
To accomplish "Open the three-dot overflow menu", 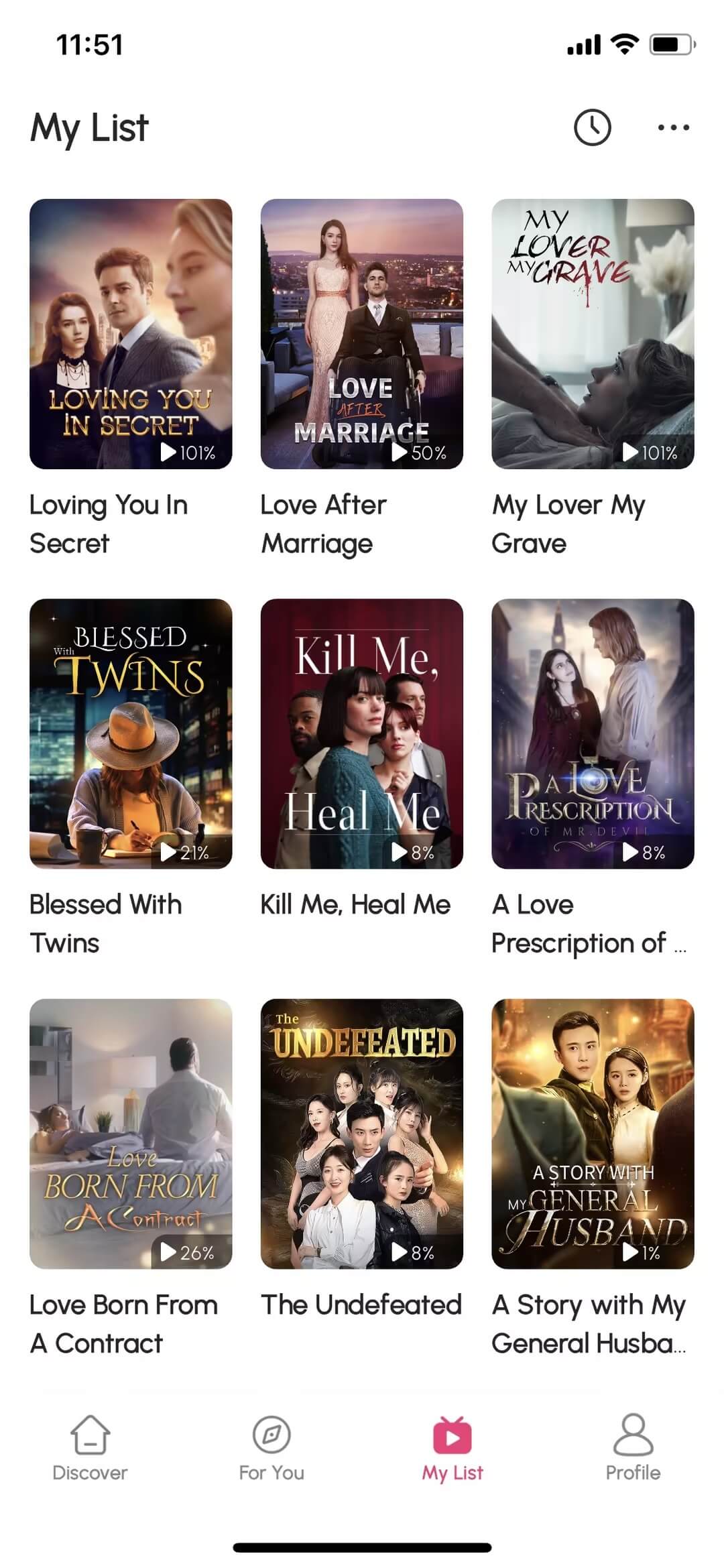I will point(673,127).
